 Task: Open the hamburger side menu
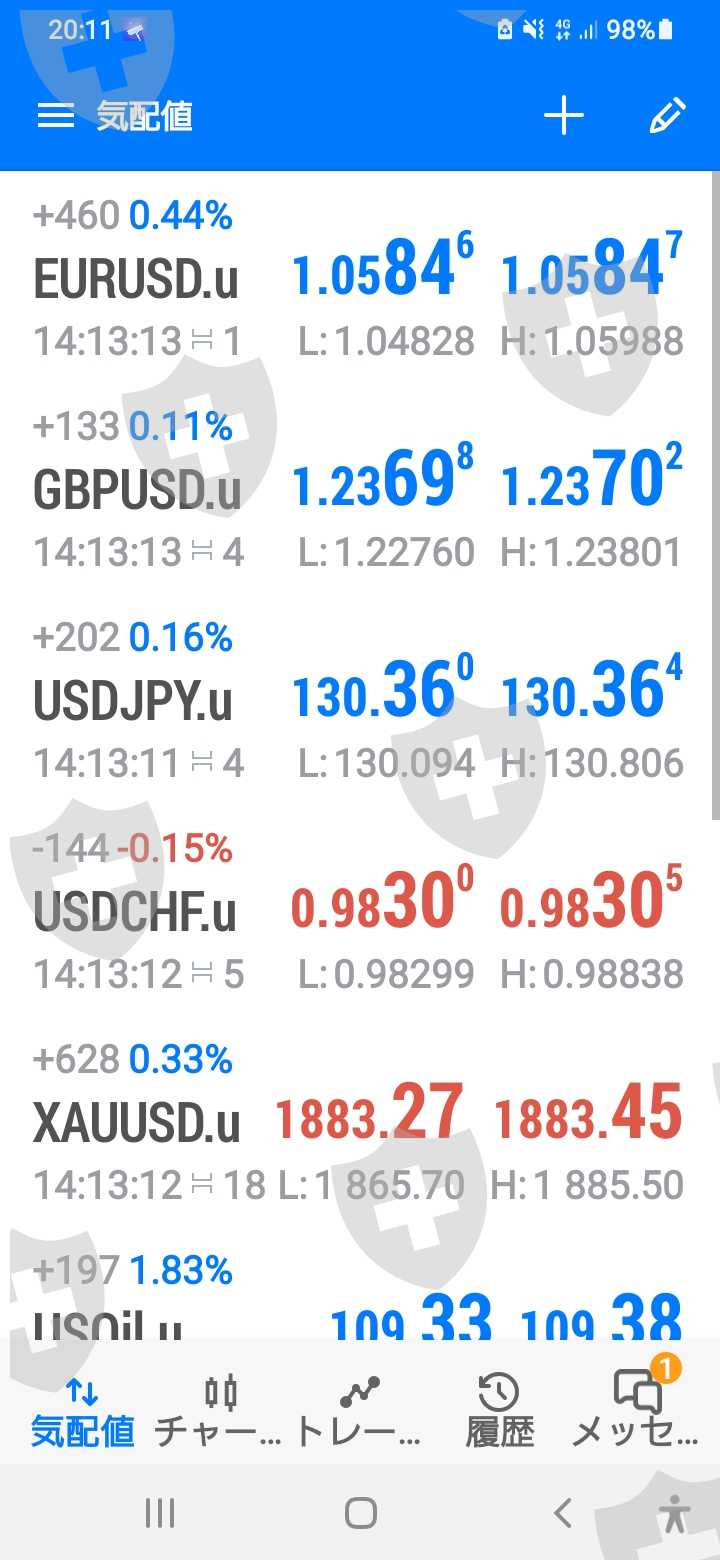point(56,117)
